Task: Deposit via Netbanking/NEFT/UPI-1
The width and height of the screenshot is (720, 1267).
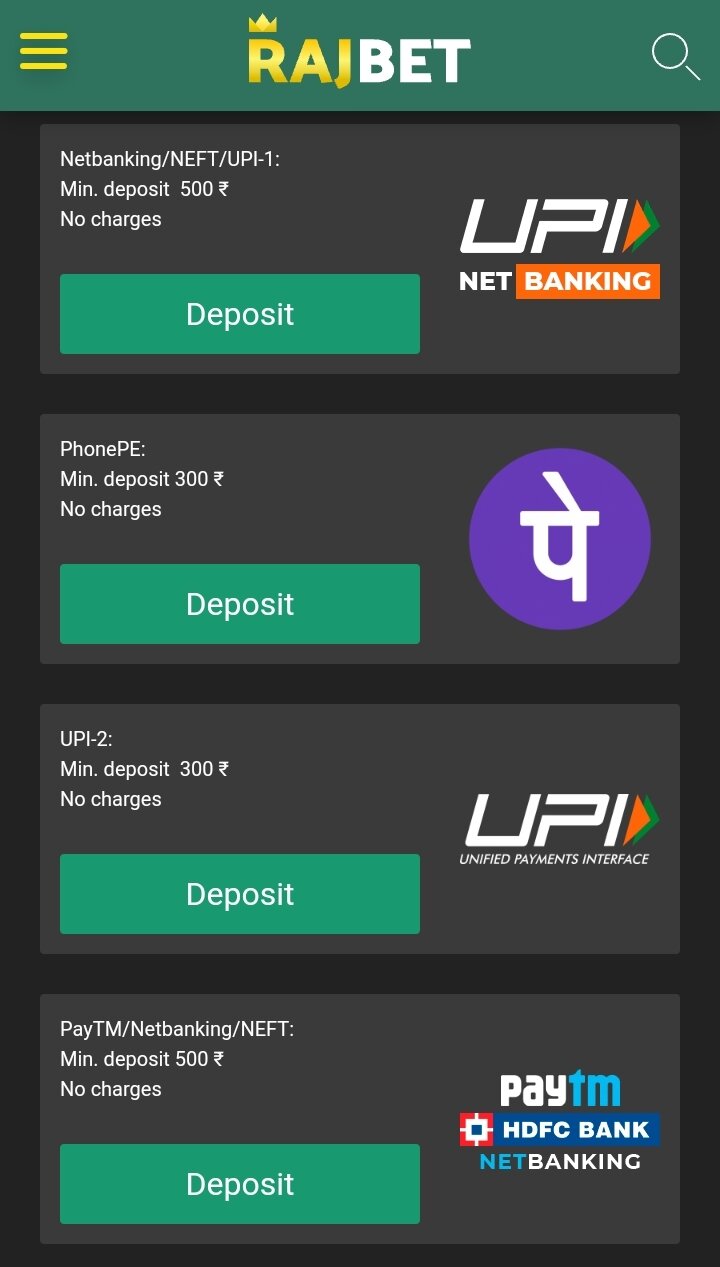Action: click(x=240, y=314)
